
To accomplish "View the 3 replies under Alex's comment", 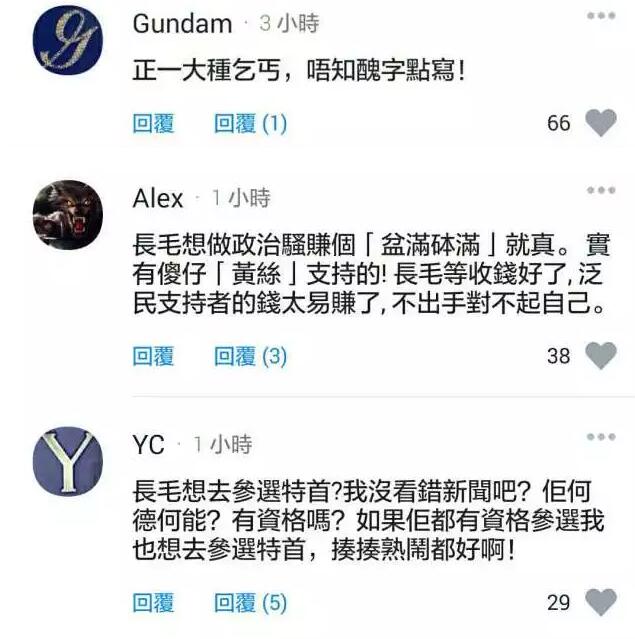I will click(250, 355).
